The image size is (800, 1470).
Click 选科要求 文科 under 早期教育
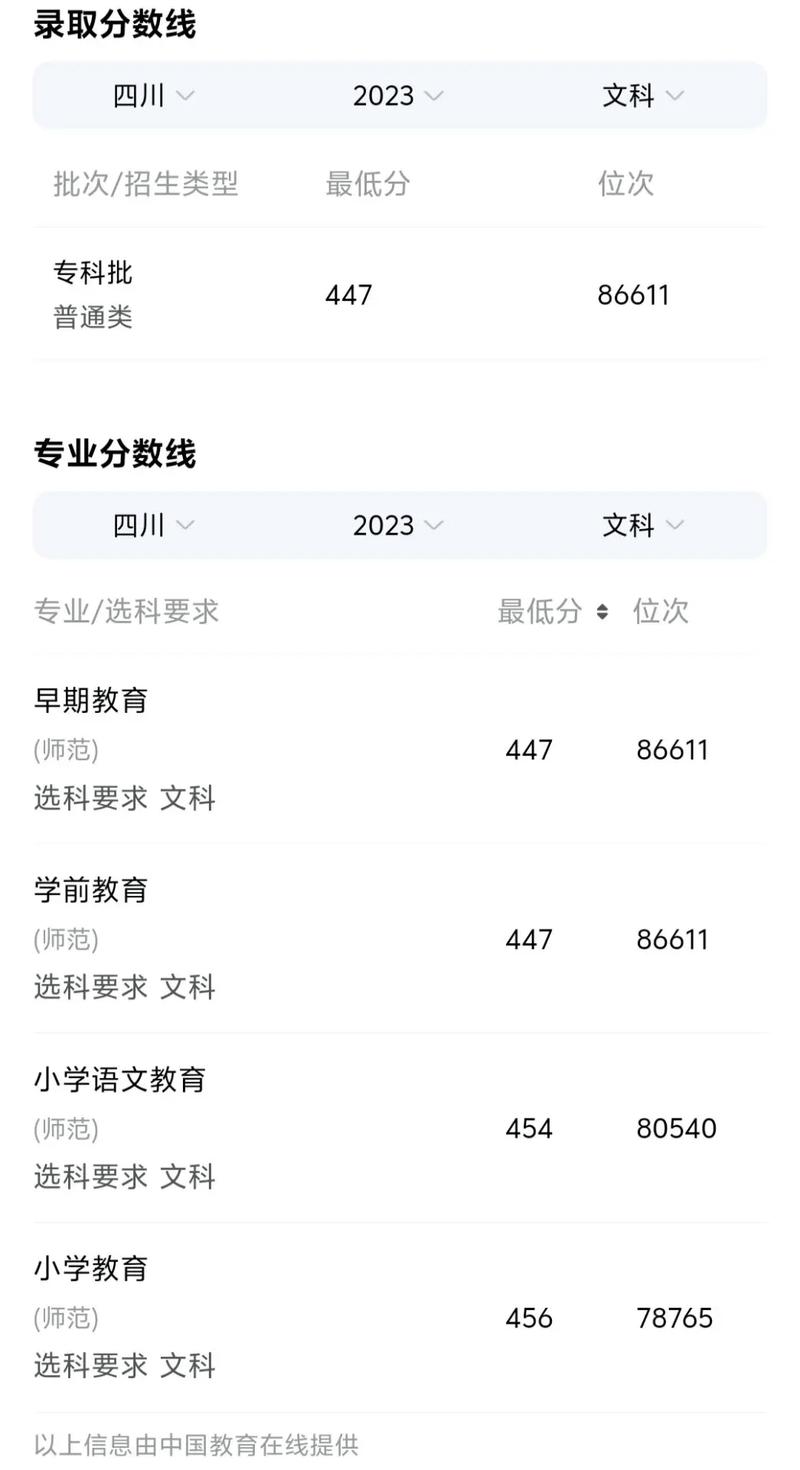[124, 799]
